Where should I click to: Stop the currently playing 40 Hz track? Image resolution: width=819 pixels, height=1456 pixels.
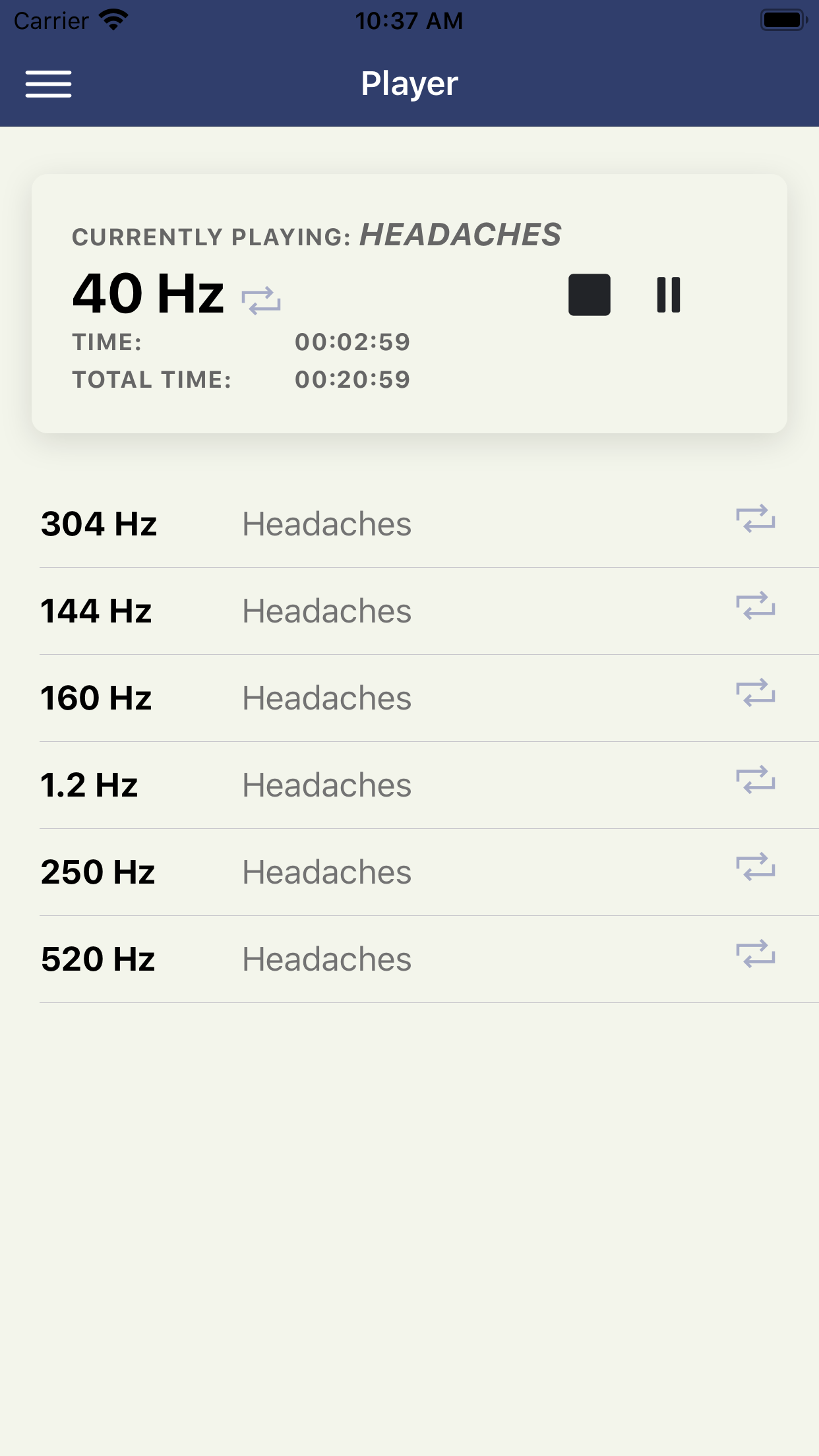[x=589, y=295]
